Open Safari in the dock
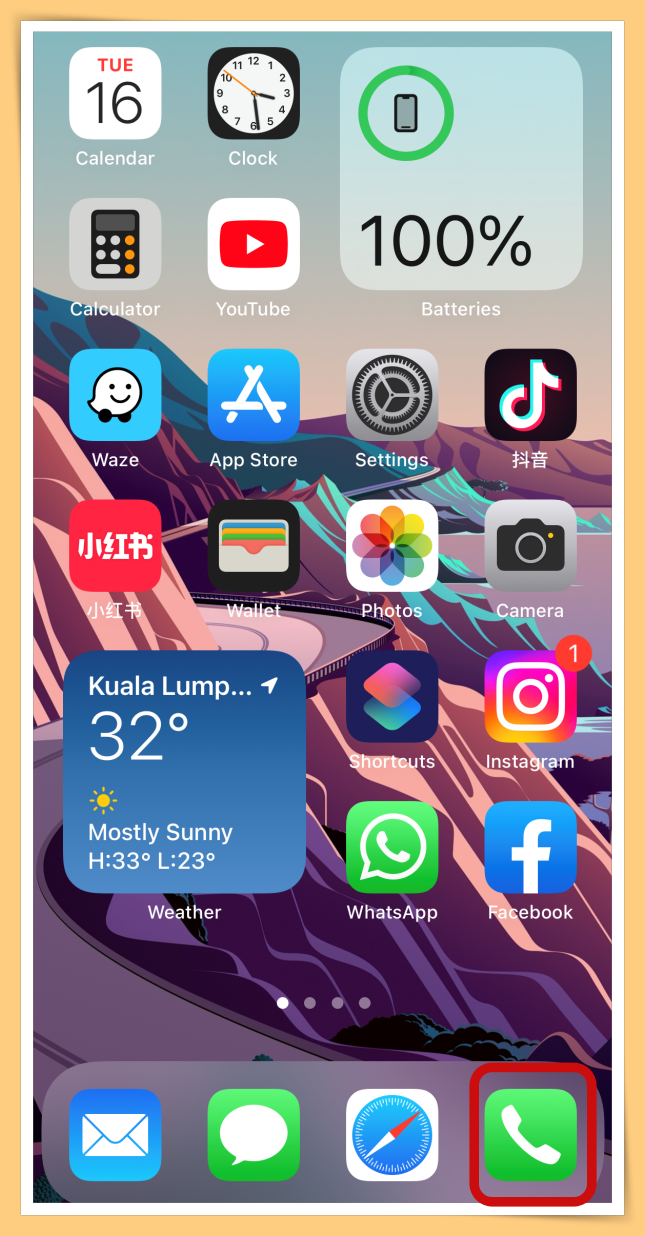This screenshot has width=645, height=1236. (392, 1136)
